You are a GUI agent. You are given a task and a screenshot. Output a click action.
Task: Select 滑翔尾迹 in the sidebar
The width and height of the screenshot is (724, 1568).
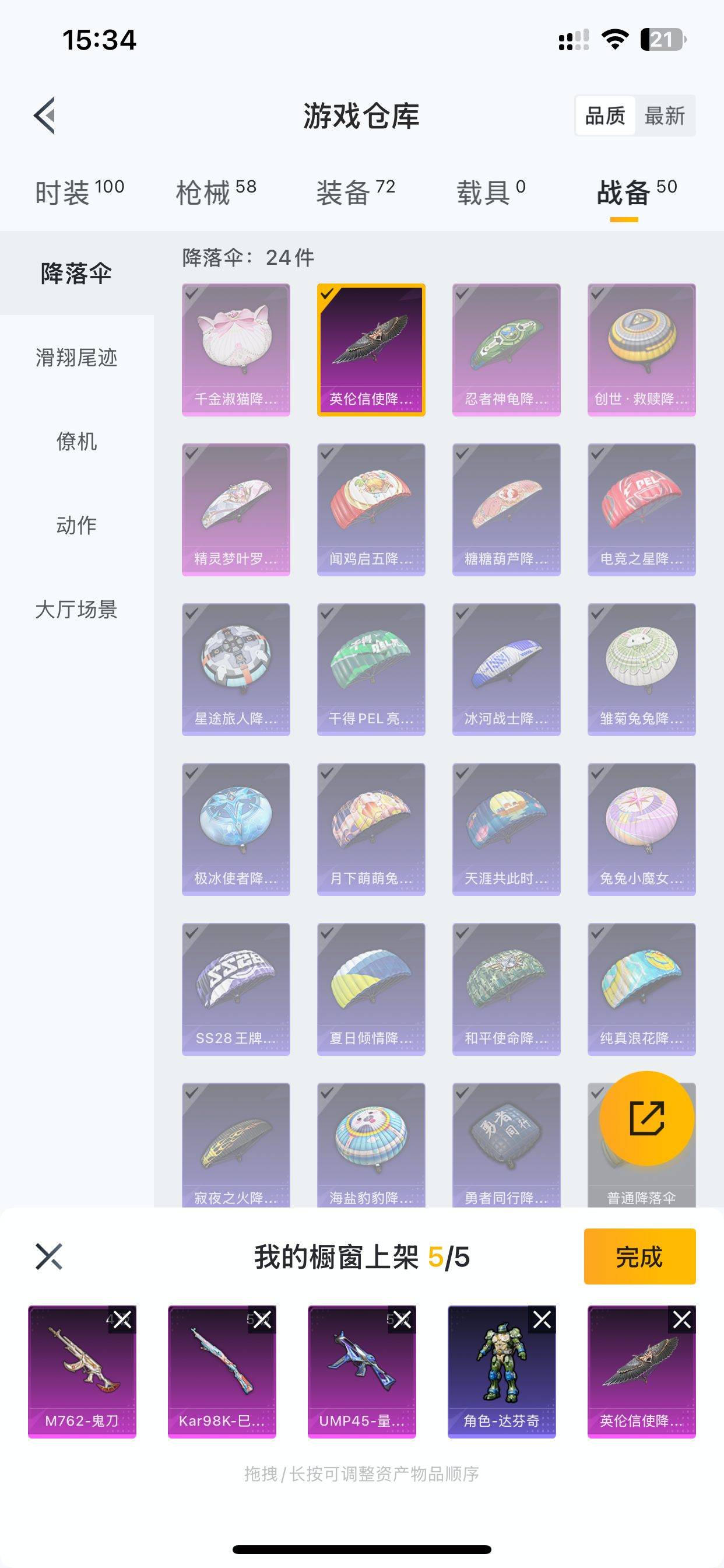click(76, 358)
